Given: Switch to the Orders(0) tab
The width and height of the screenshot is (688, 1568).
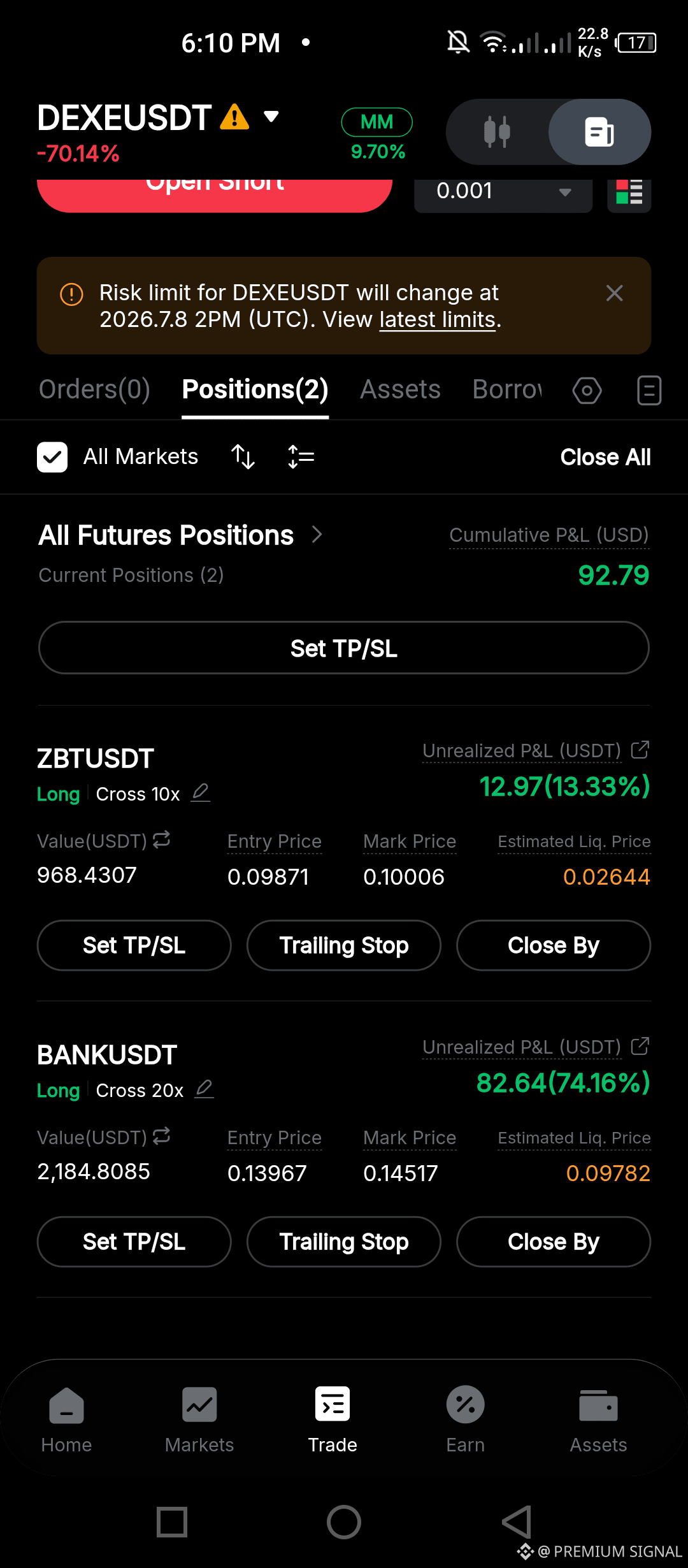Looking at the screenshot, I should coord(94,389).
